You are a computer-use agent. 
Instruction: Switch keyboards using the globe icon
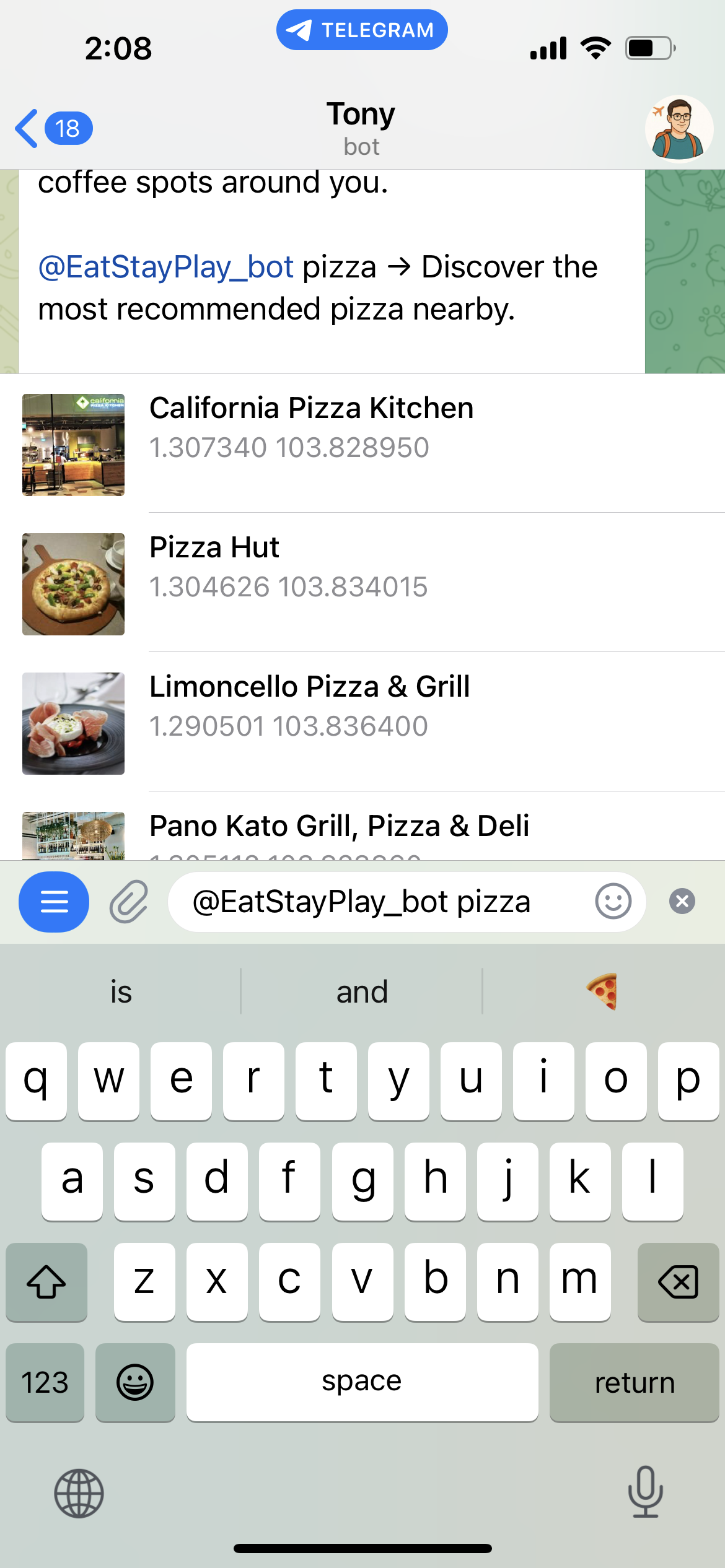coord(79,1494)
